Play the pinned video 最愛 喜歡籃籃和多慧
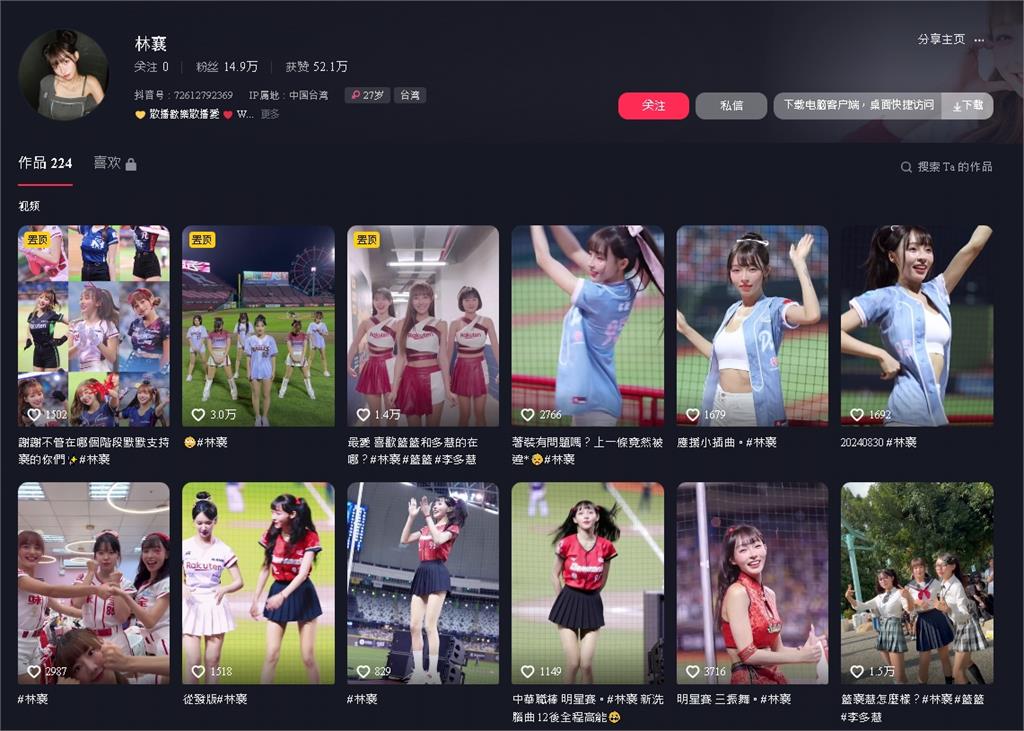The width and height of the screenshot is (1024, 731). pyautogui.click(x=423, y=325)
